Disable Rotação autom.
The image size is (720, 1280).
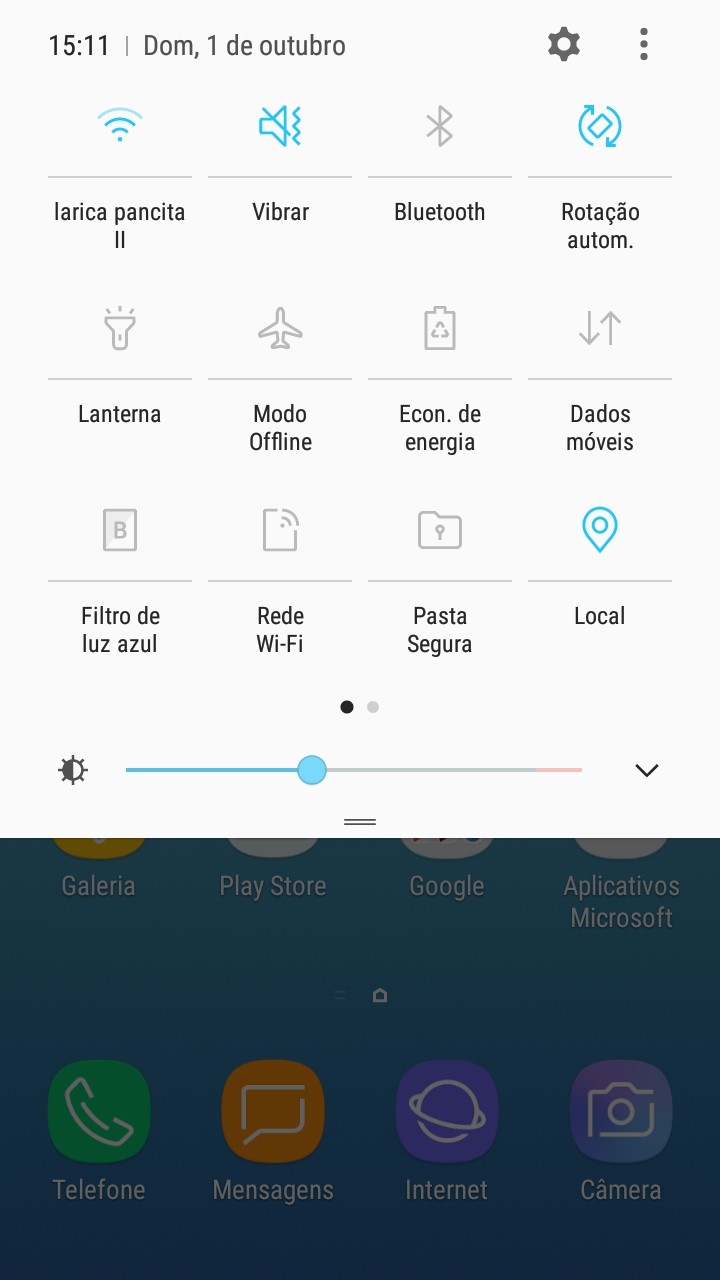click(x=600, y=127)
